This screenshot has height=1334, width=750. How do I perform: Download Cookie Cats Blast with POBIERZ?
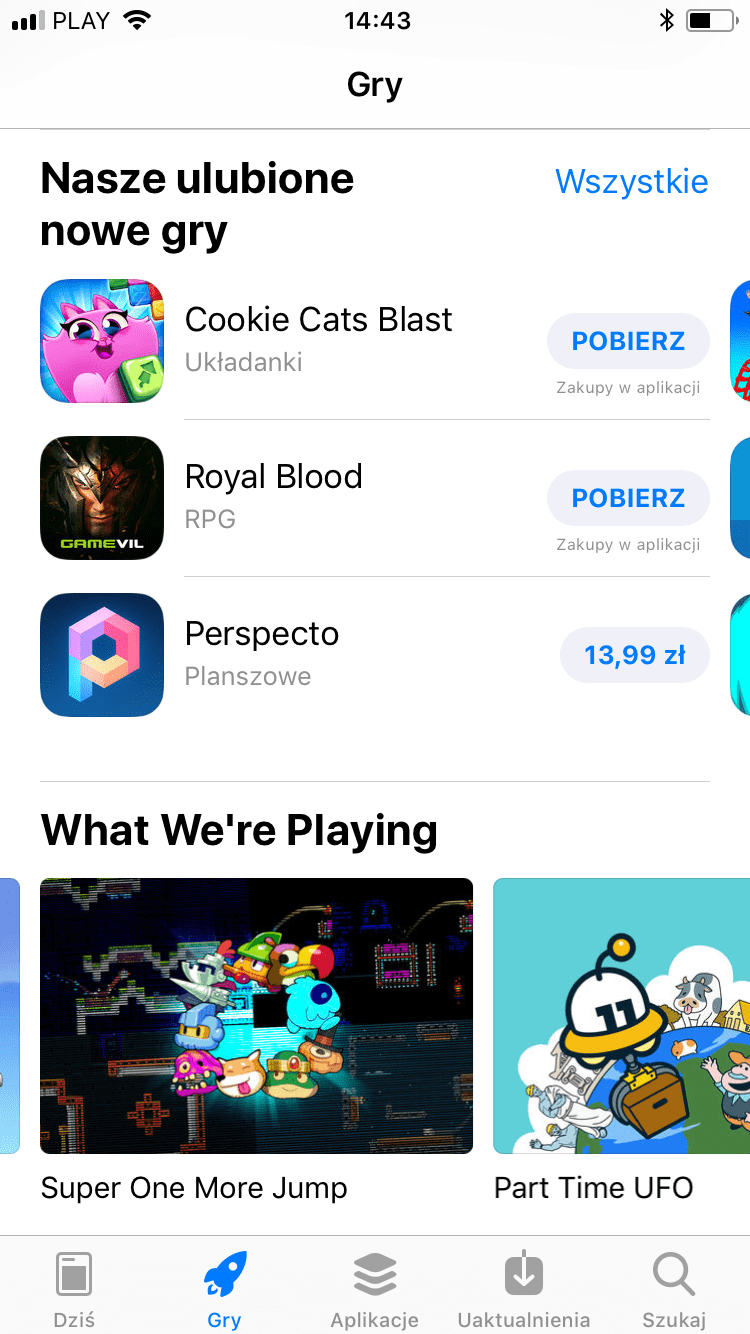(x=628, y=341)
